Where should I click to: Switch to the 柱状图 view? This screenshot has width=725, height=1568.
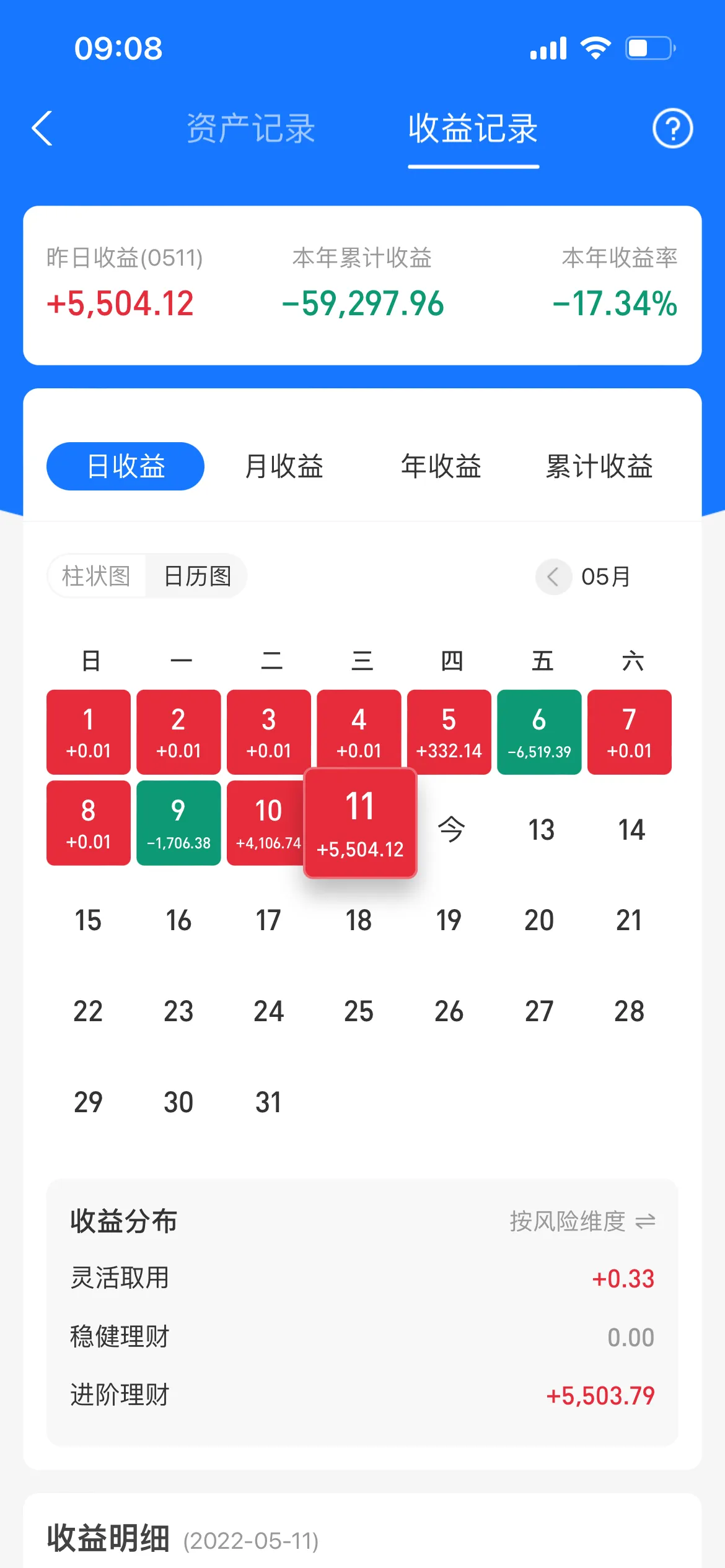[x=96, y=576]
